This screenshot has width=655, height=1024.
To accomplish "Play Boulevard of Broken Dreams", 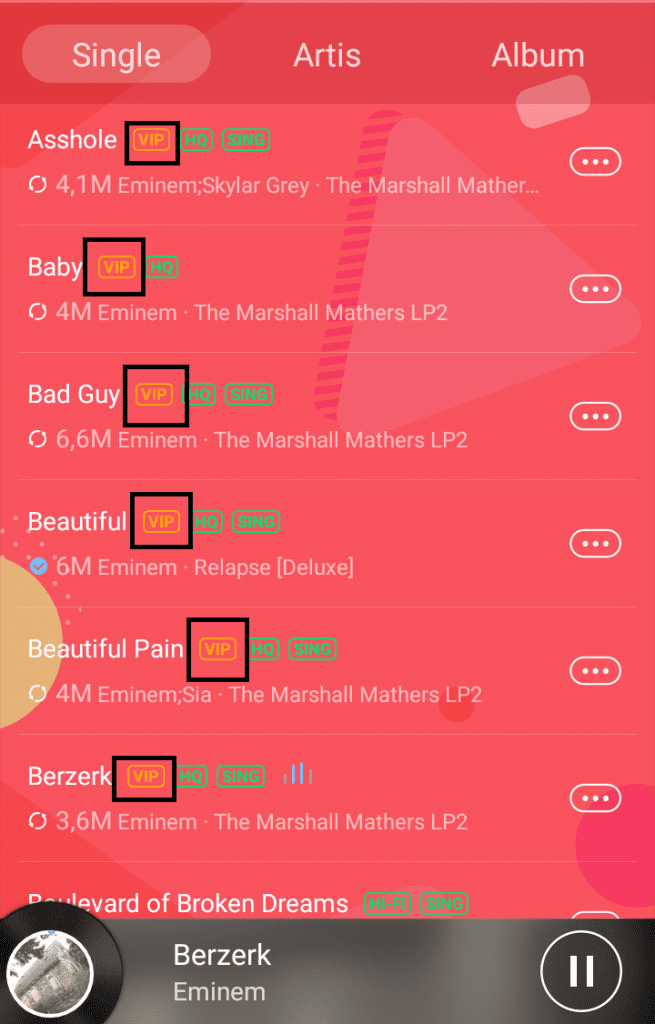I will 188,903.
